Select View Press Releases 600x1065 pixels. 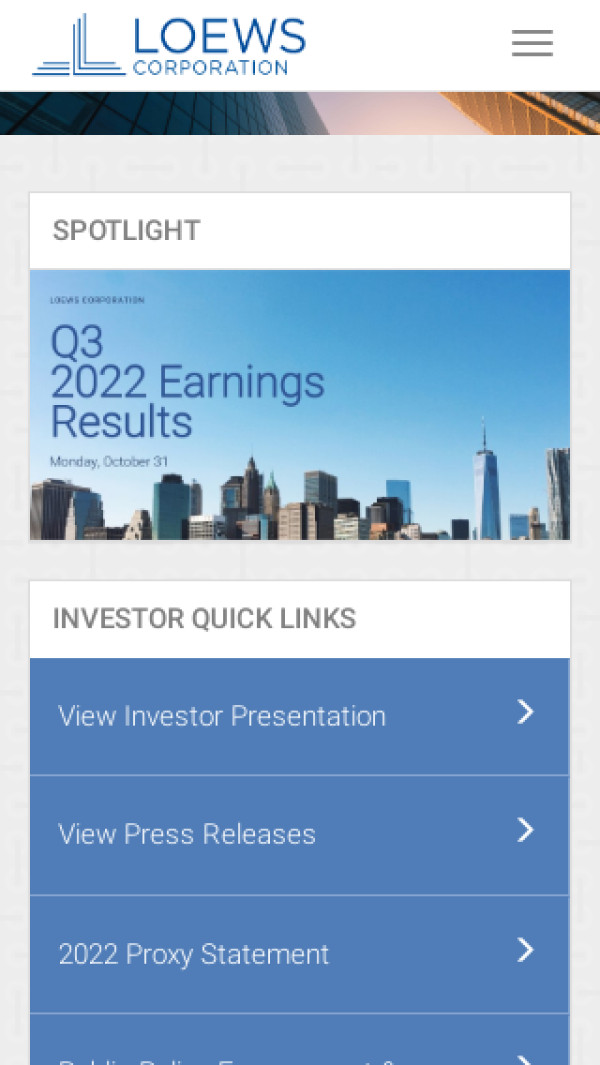tap(299, 834)
